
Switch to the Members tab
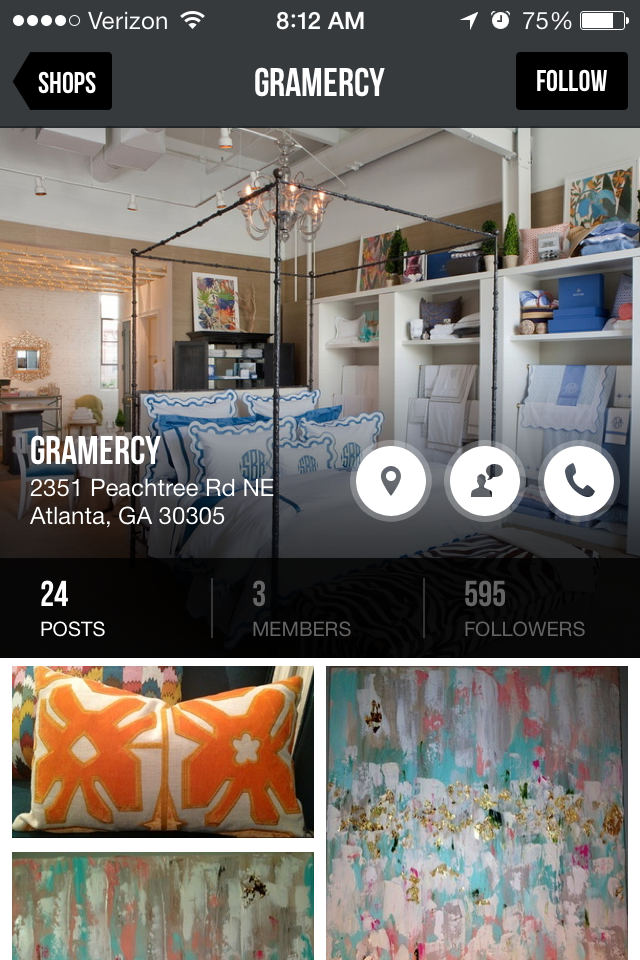[x=301, y=608]
